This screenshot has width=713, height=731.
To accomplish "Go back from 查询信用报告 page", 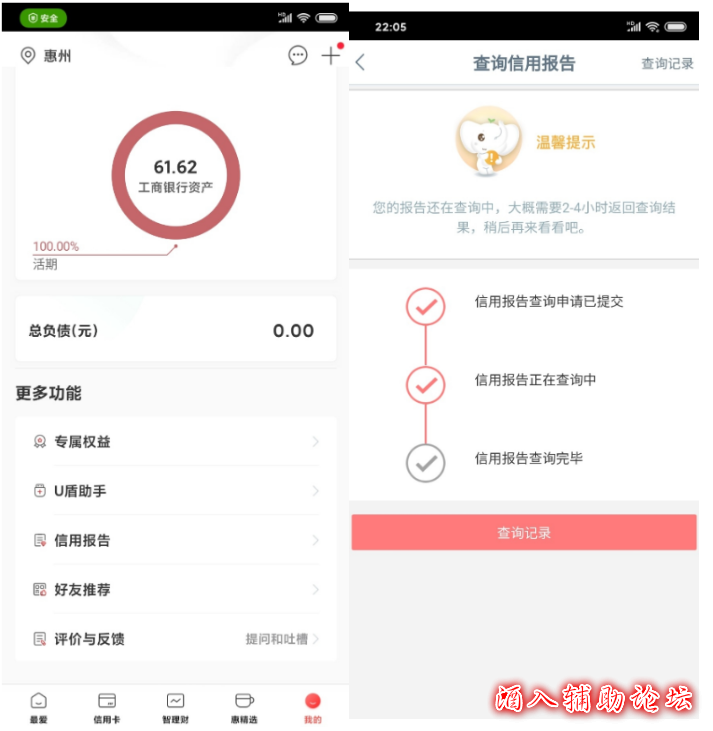I will click(x=361, y=63).
